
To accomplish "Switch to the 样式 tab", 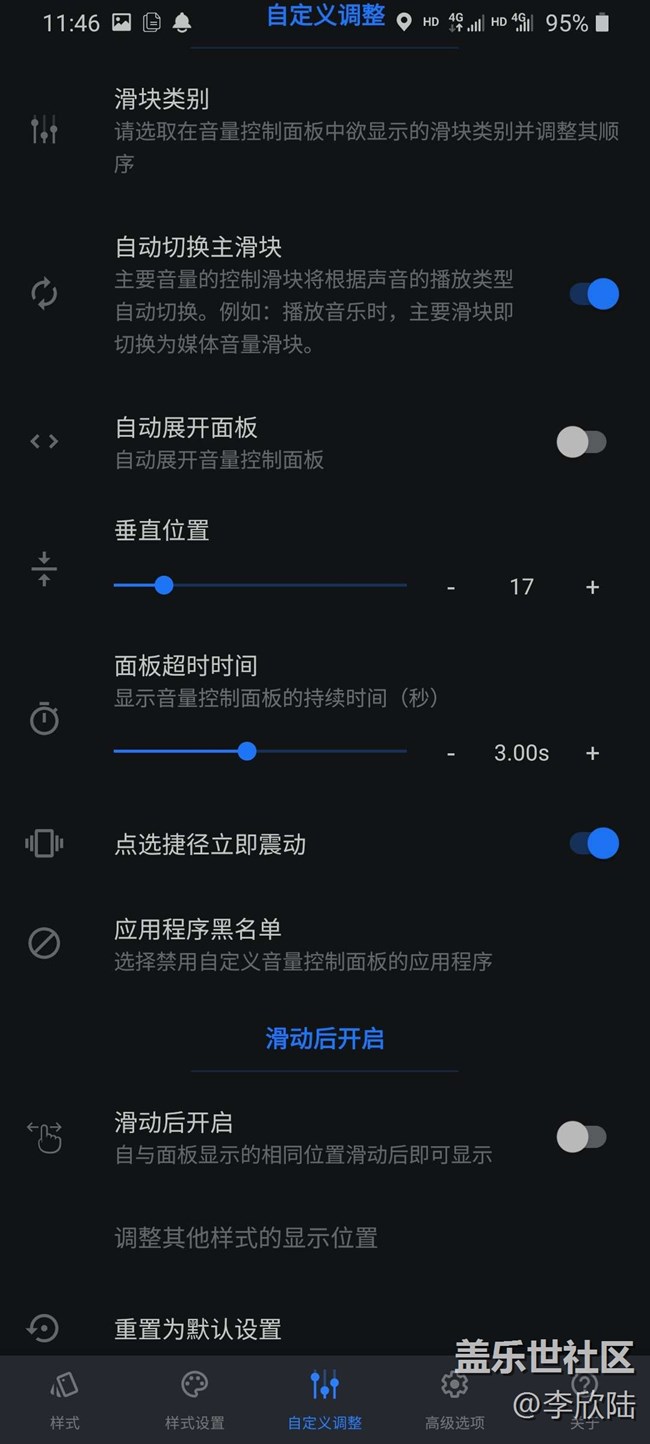I will pyautogui.click(x=65, y=1400).
